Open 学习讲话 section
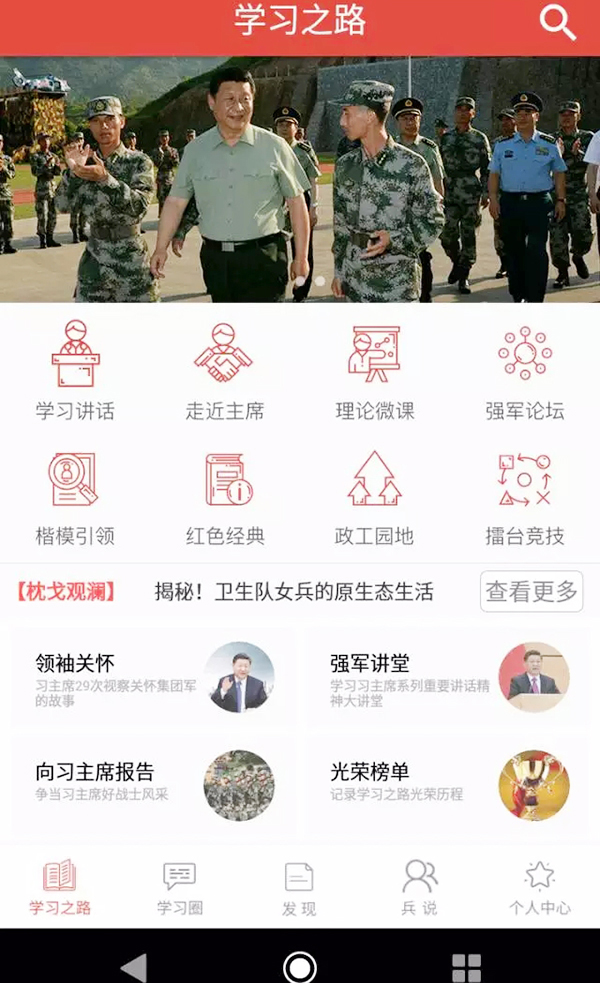The width and height of the screenshot is (600, 983). [x=75, y=370]
